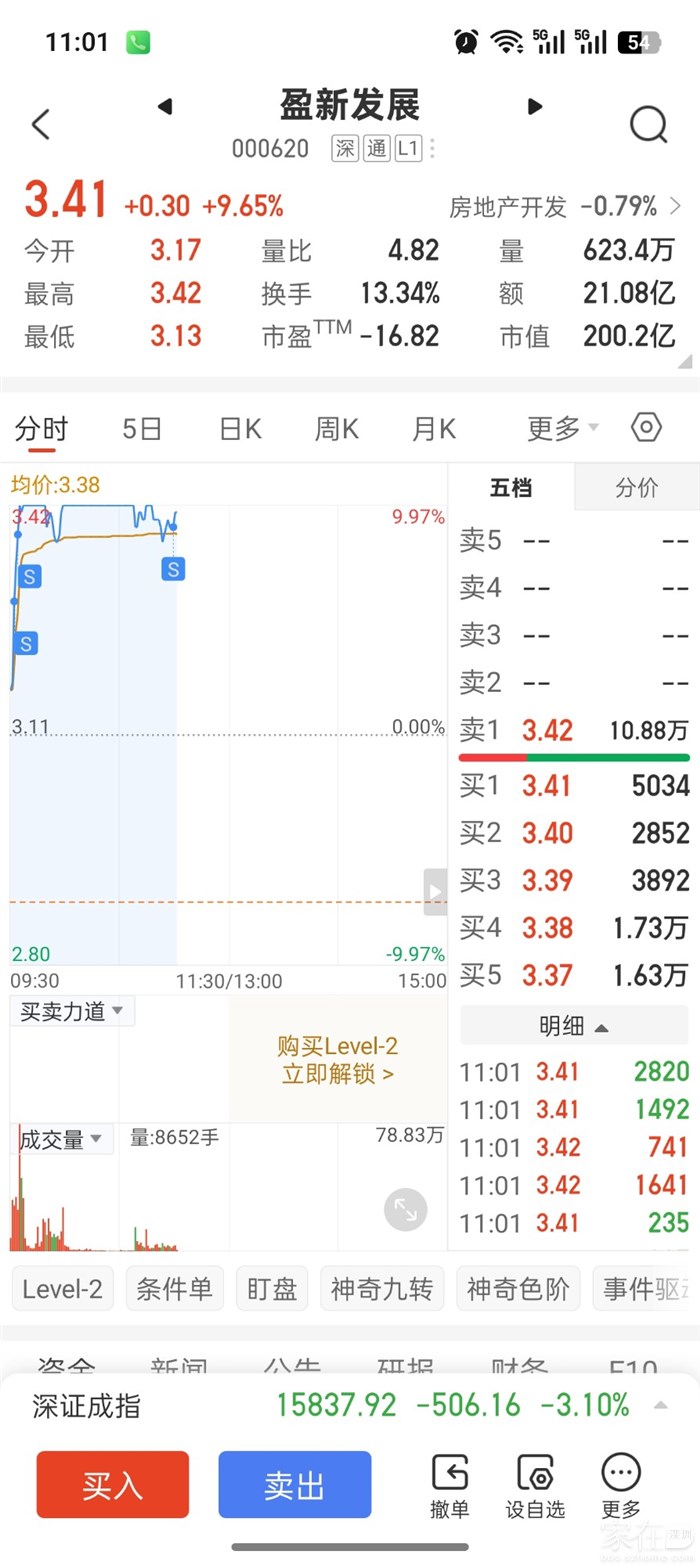Viewport: 700px width, 1565px height.
Task: Add to watchlist with 设自选
Action: [535, 1487]
